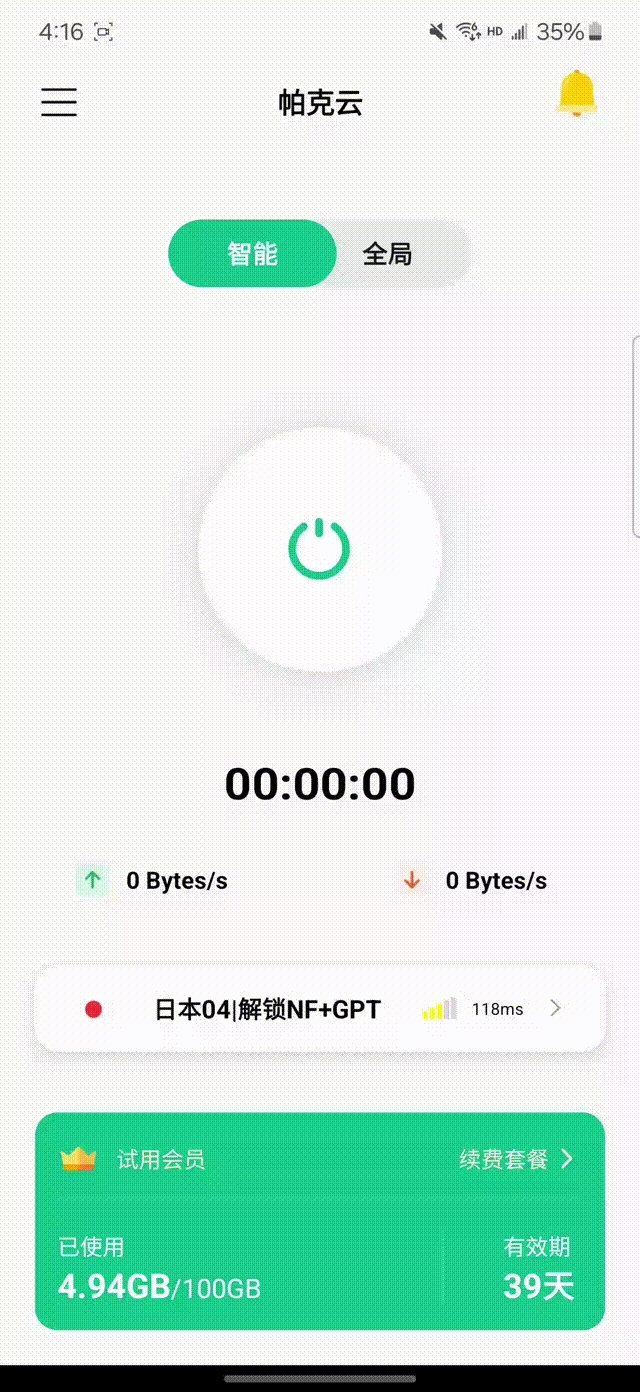The height and width of the screenshot is (1392, 640).
Task: Switch to 智能 mode
Action: click(252, 254)
